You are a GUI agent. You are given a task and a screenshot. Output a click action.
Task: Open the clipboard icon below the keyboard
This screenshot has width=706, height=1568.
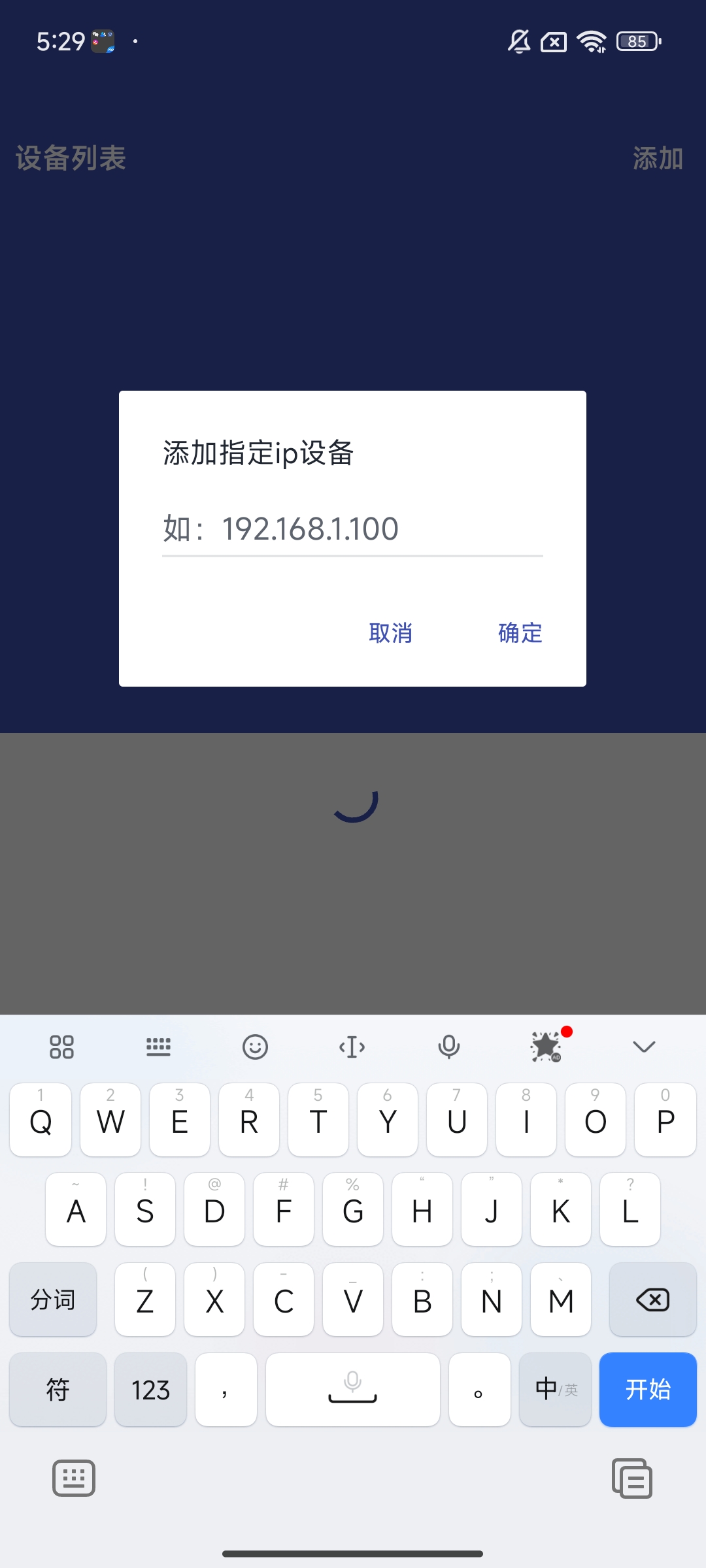click(x=631, y=1478)
